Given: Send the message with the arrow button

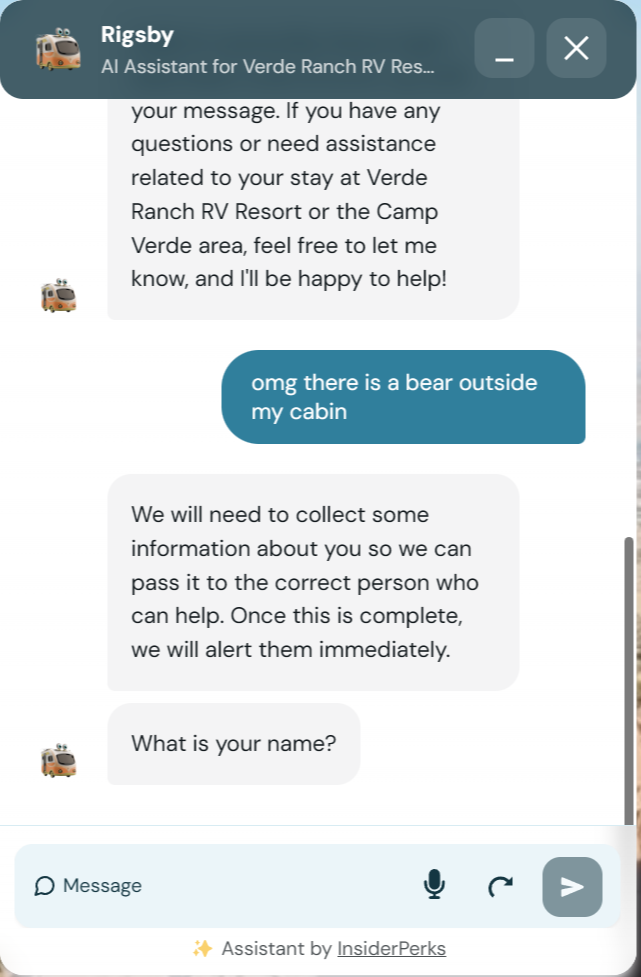Looking at the screenshot, I should tap(572, 886).
